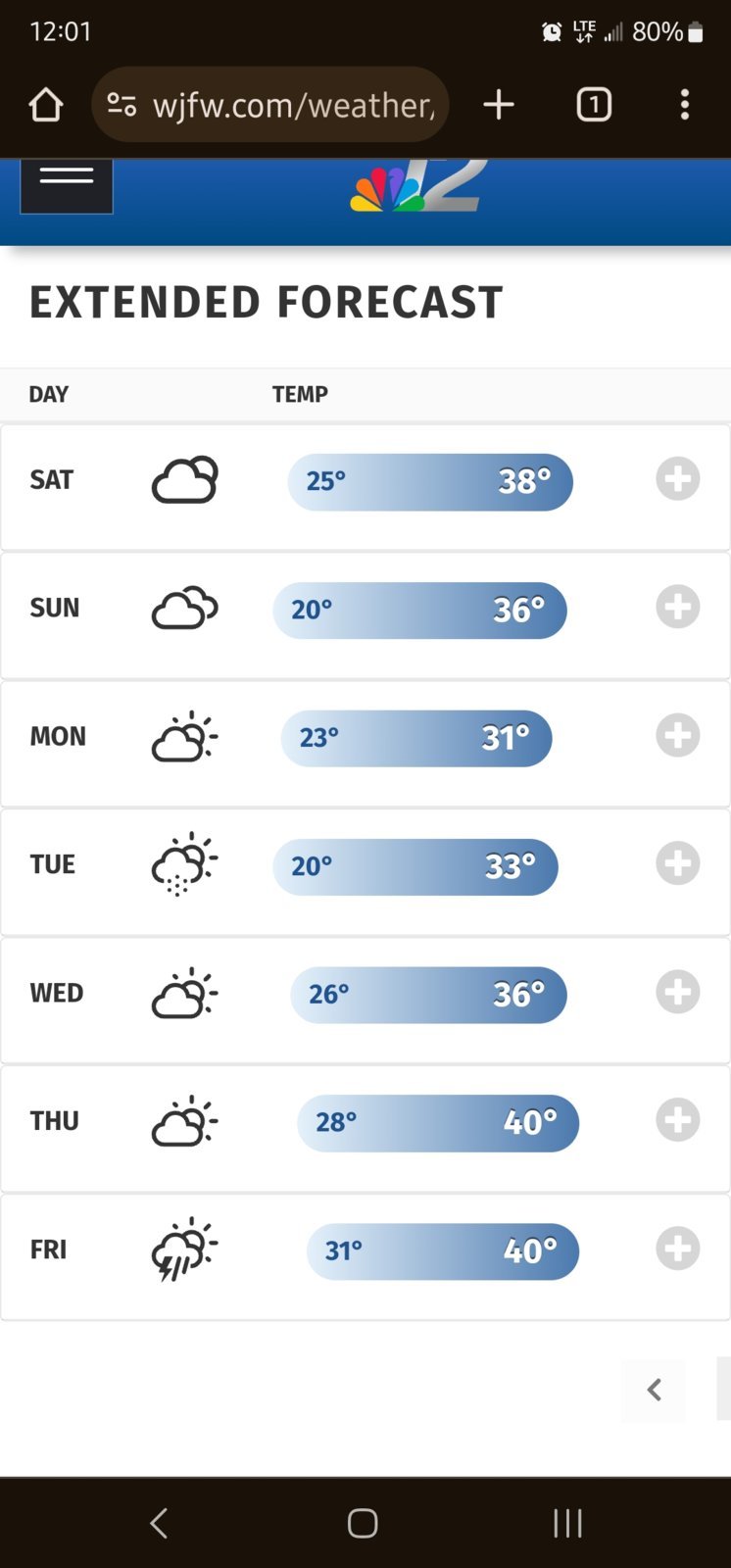The image size is (731, 1568).
Task: Expand the SAT forecast details
Action: 677,479
